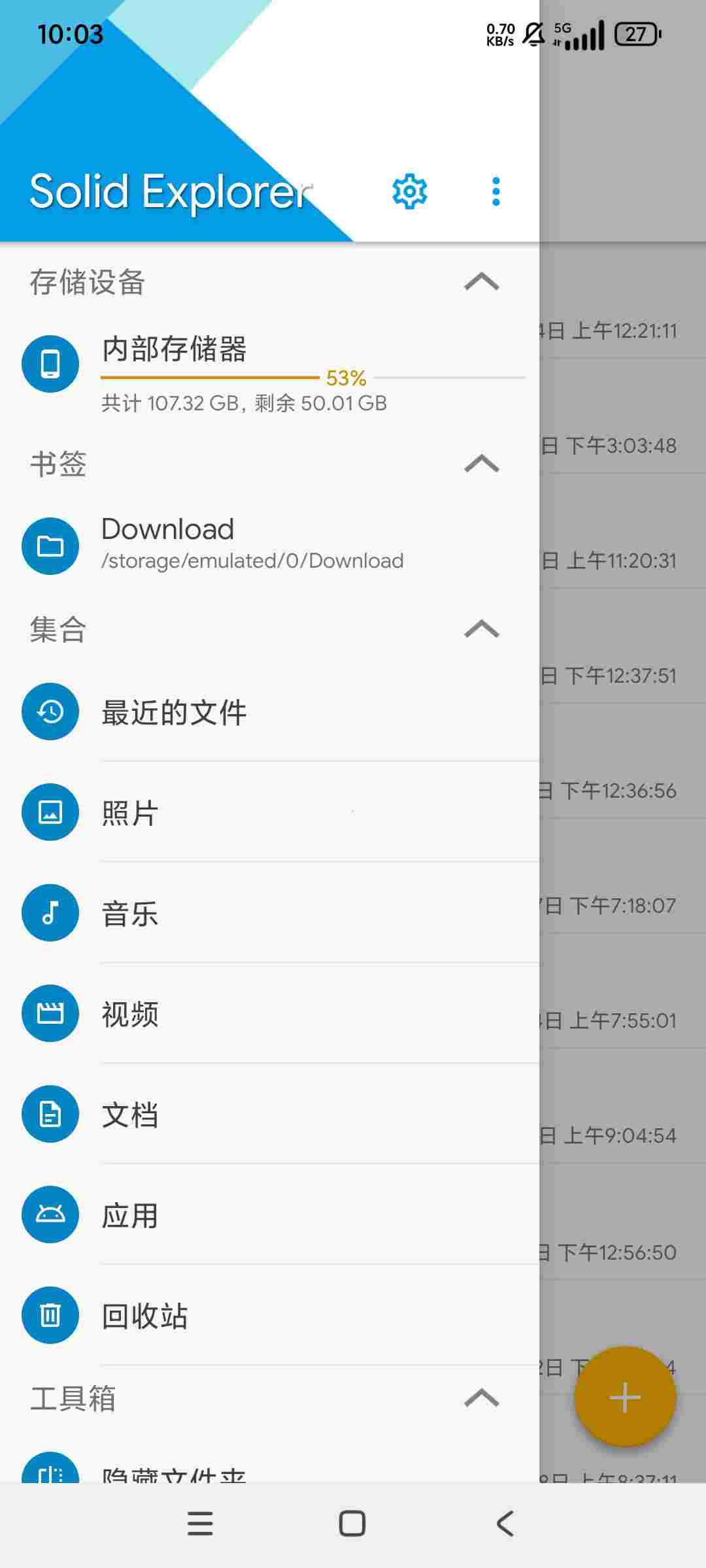Open the drawer overflow menu
The image size is (706, 1568).
pos(496,191)
